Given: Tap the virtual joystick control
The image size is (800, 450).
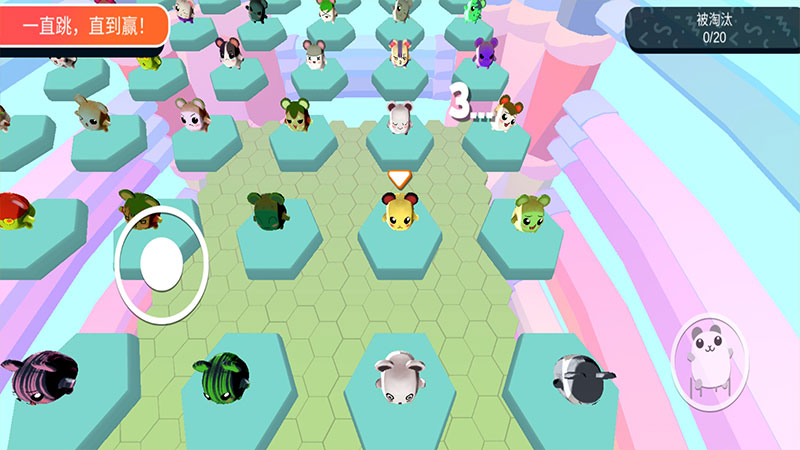Looking at the screenshot, I should [x=161, y=263].
